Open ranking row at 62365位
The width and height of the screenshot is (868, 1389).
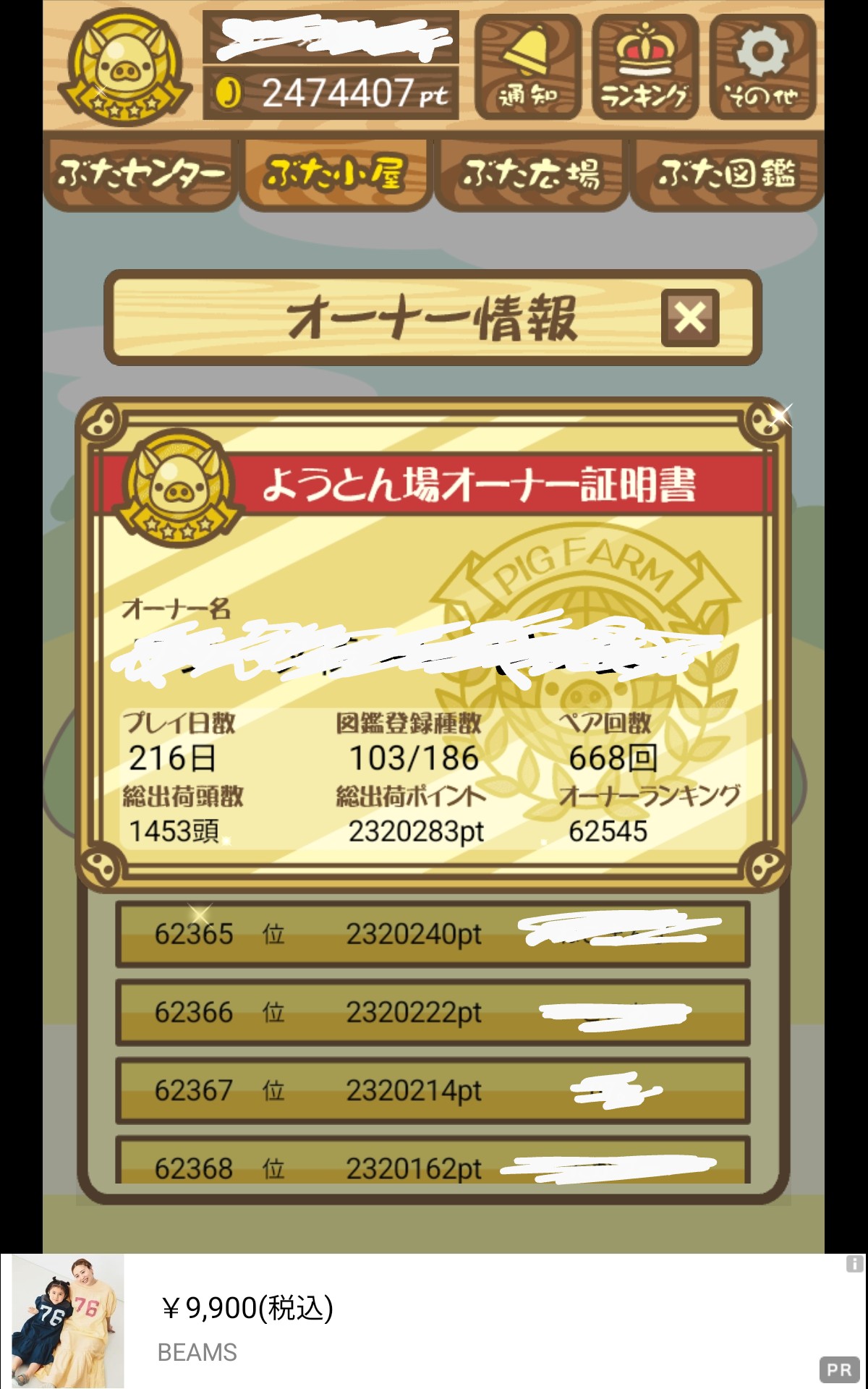(x=432, y=934)
